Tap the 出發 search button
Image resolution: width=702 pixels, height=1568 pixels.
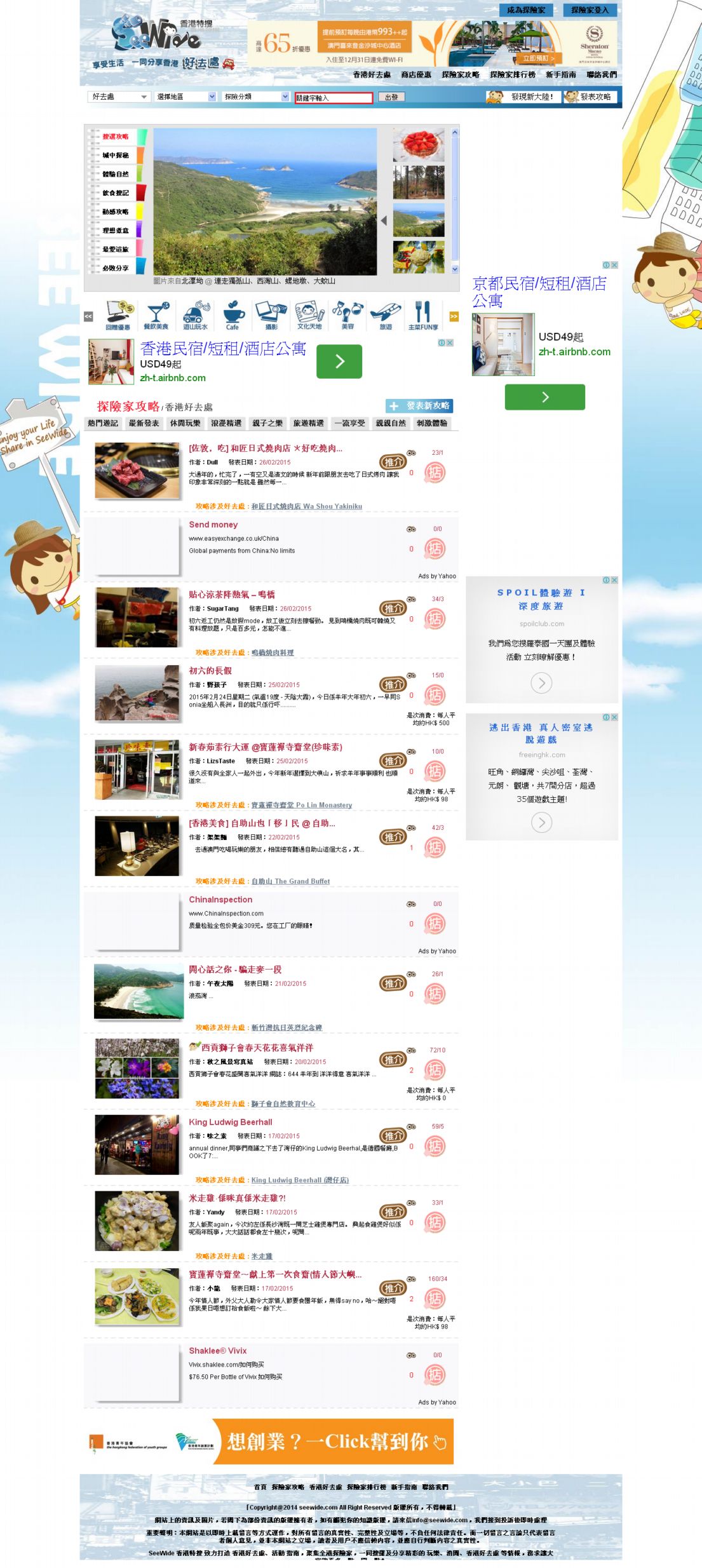[x=391, y=97]
